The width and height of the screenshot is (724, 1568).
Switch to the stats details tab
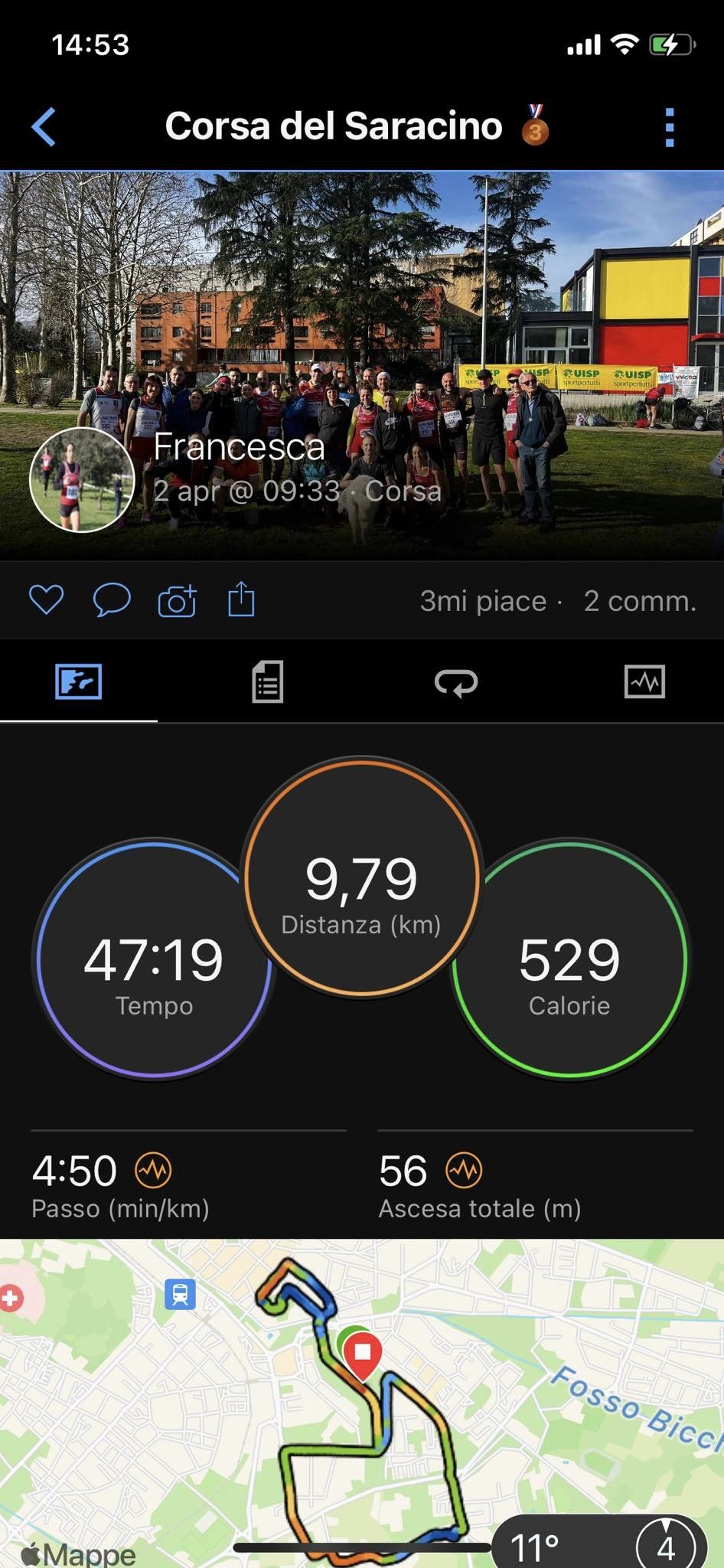point(267,681)
